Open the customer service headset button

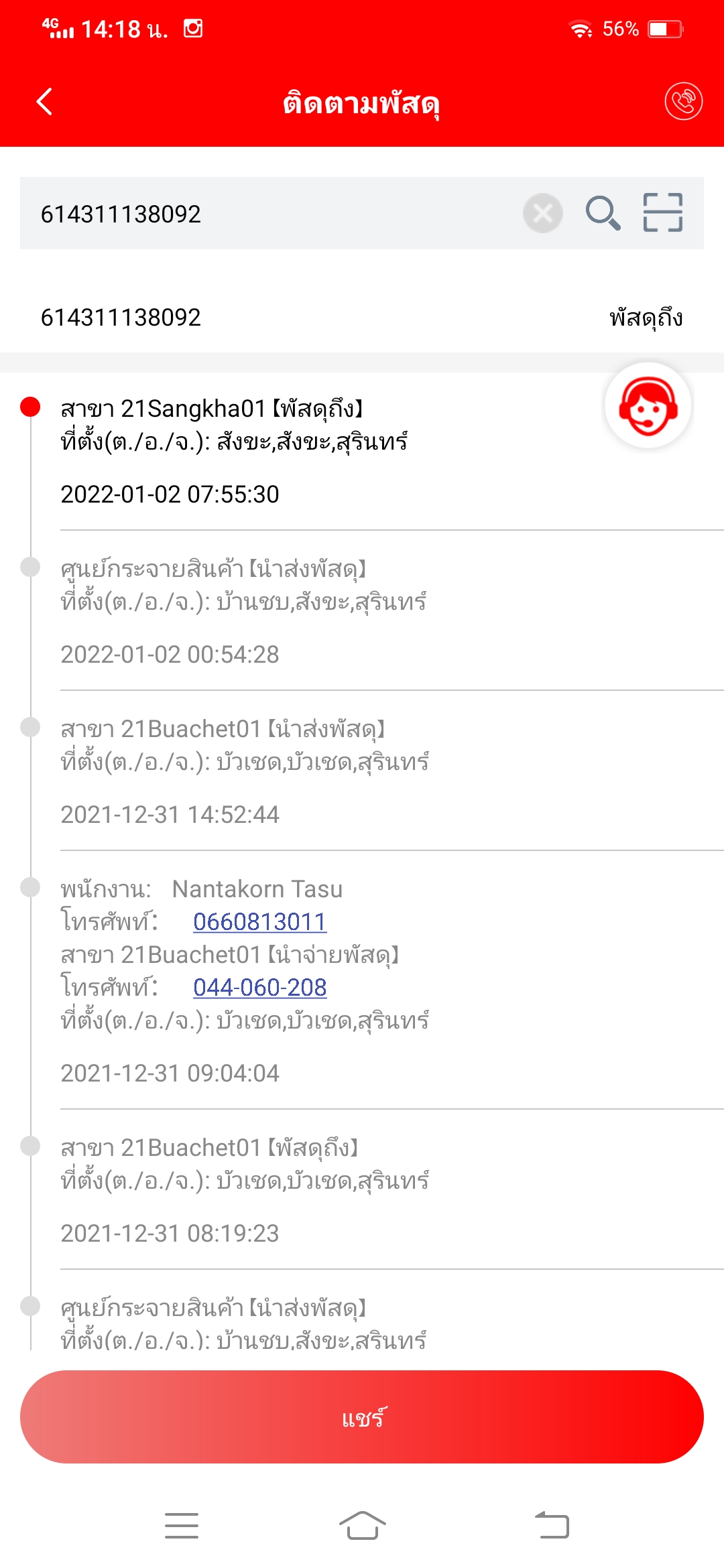(648, 406)
